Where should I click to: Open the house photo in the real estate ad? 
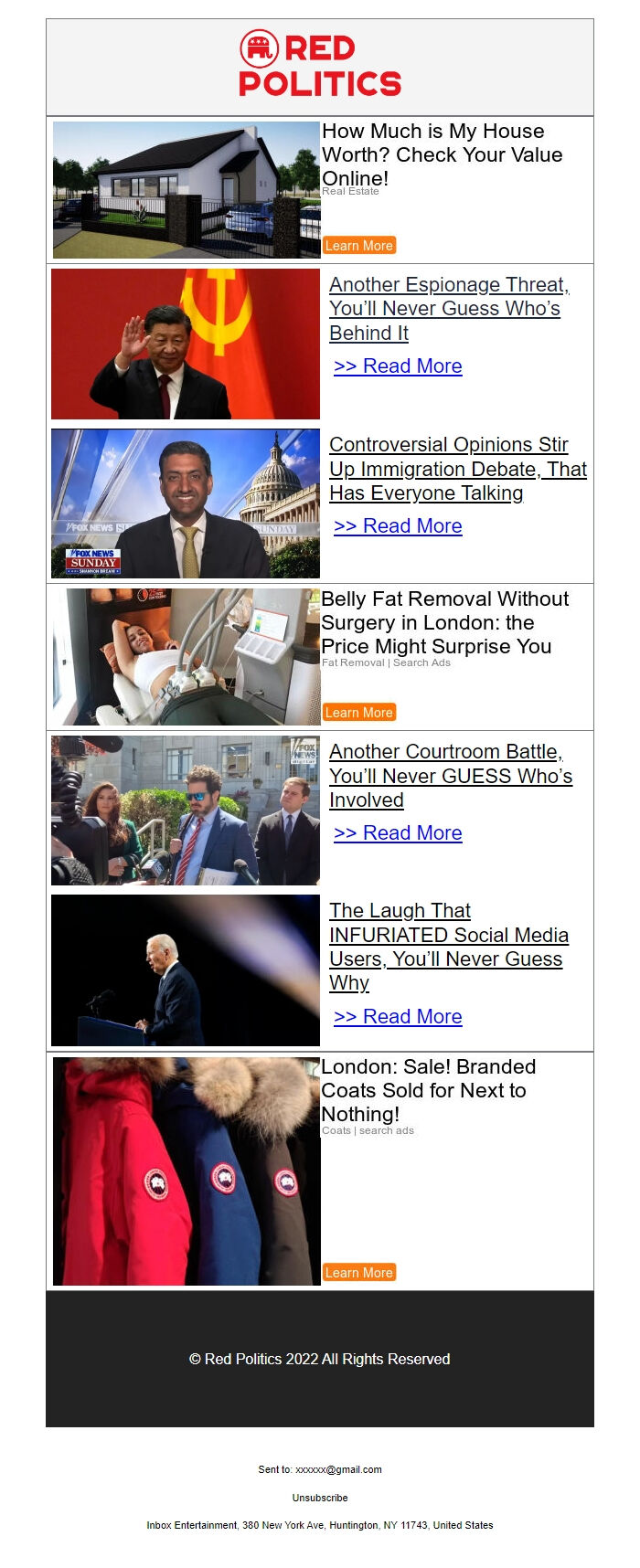[187, 190]
